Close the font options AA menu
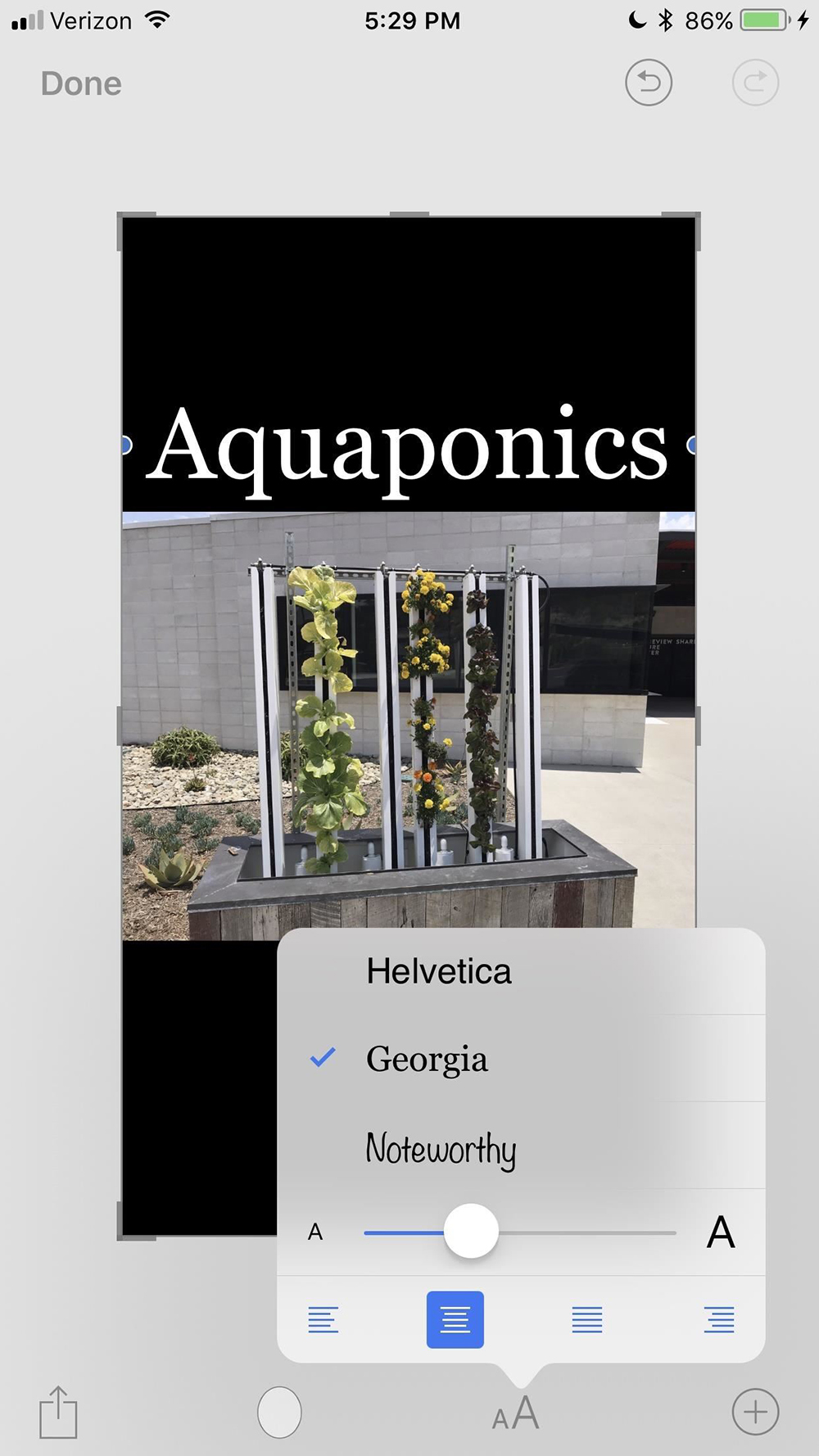Screen dimensions: 819x1456 coord(516,1413)
